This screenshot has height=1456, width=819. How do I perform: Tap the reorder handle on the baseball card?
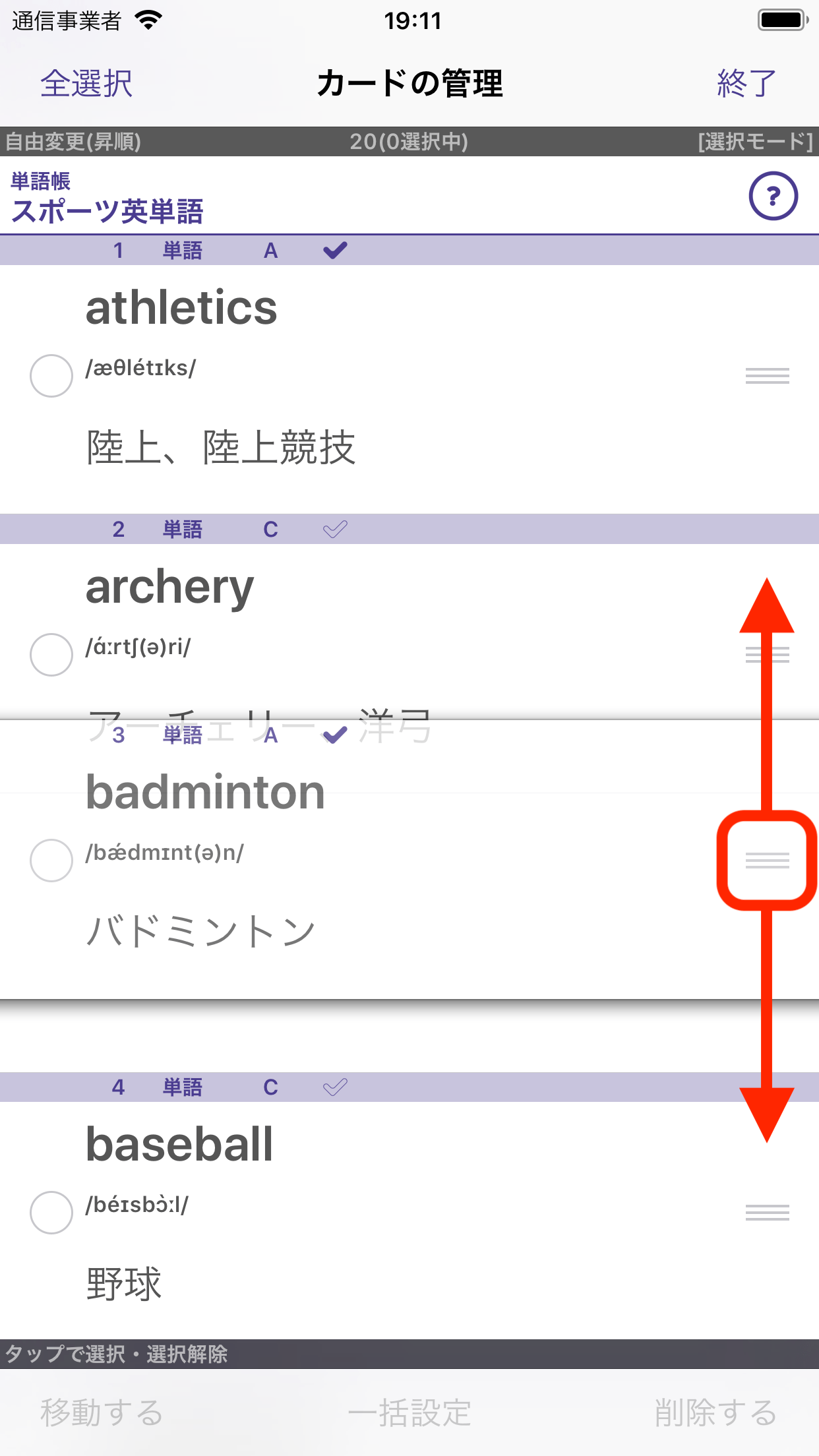pos(767,1213)
